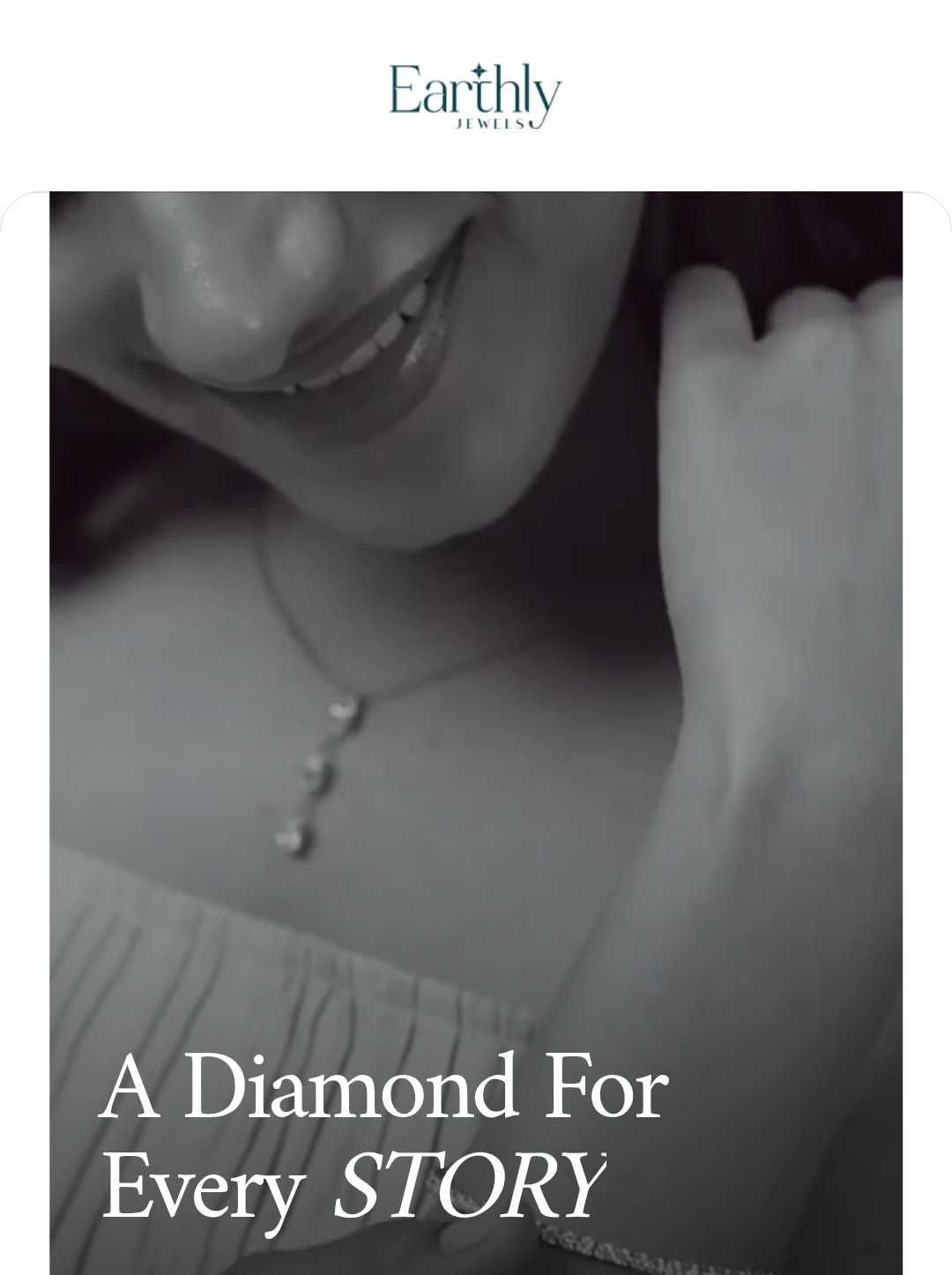Screen dimensions: 952x1275
Task: Open the 'A Diamond For Every Story' banner
Action: click(x=476, y=732)
